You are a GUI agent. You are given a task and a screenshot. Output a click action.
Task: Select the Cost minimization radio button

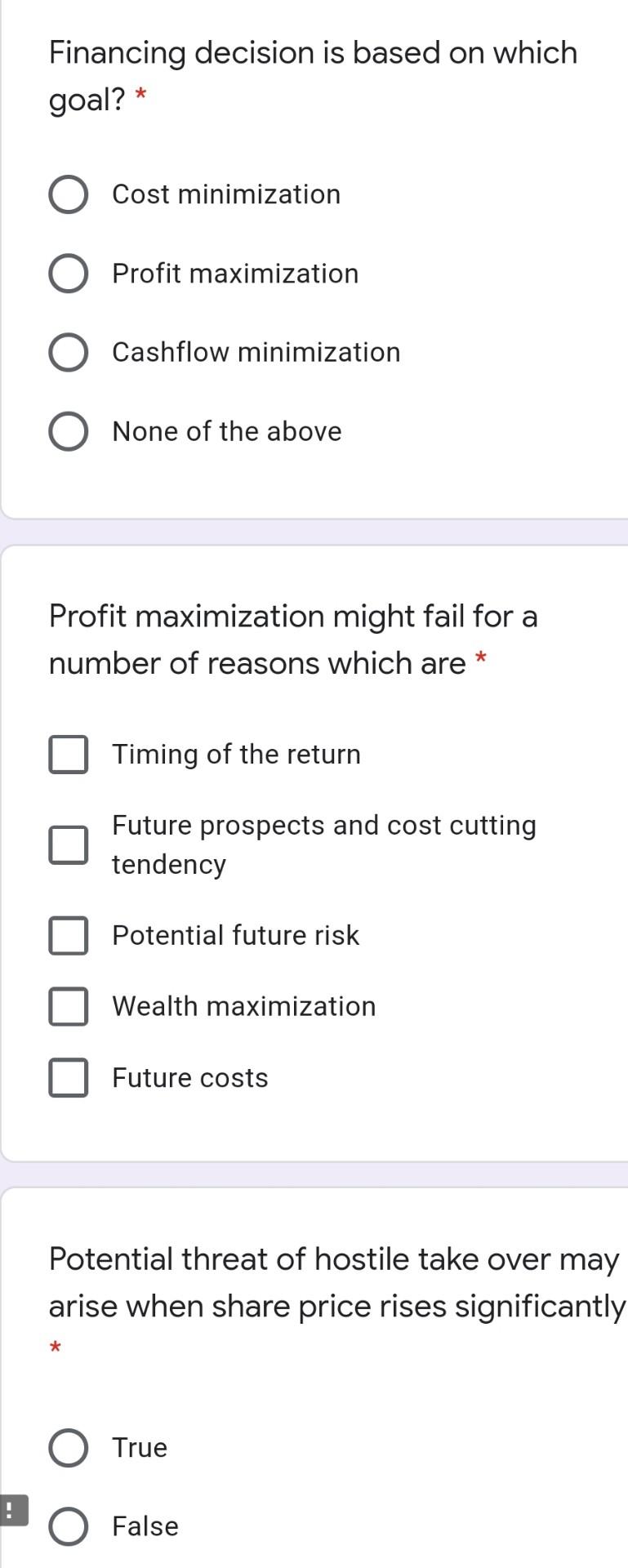pos(68,194)
